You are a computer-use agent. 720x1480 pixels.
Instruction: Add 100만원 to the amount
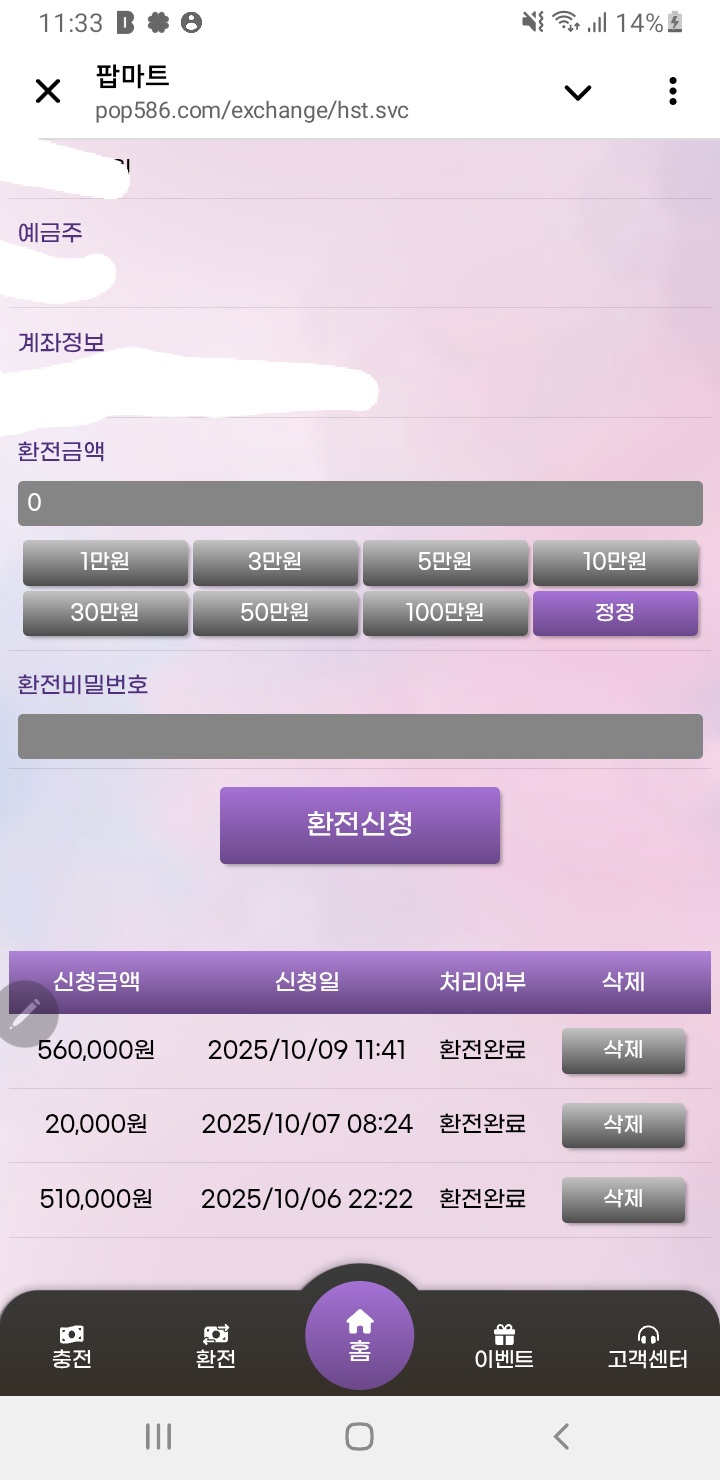click(x=445, y=613)
